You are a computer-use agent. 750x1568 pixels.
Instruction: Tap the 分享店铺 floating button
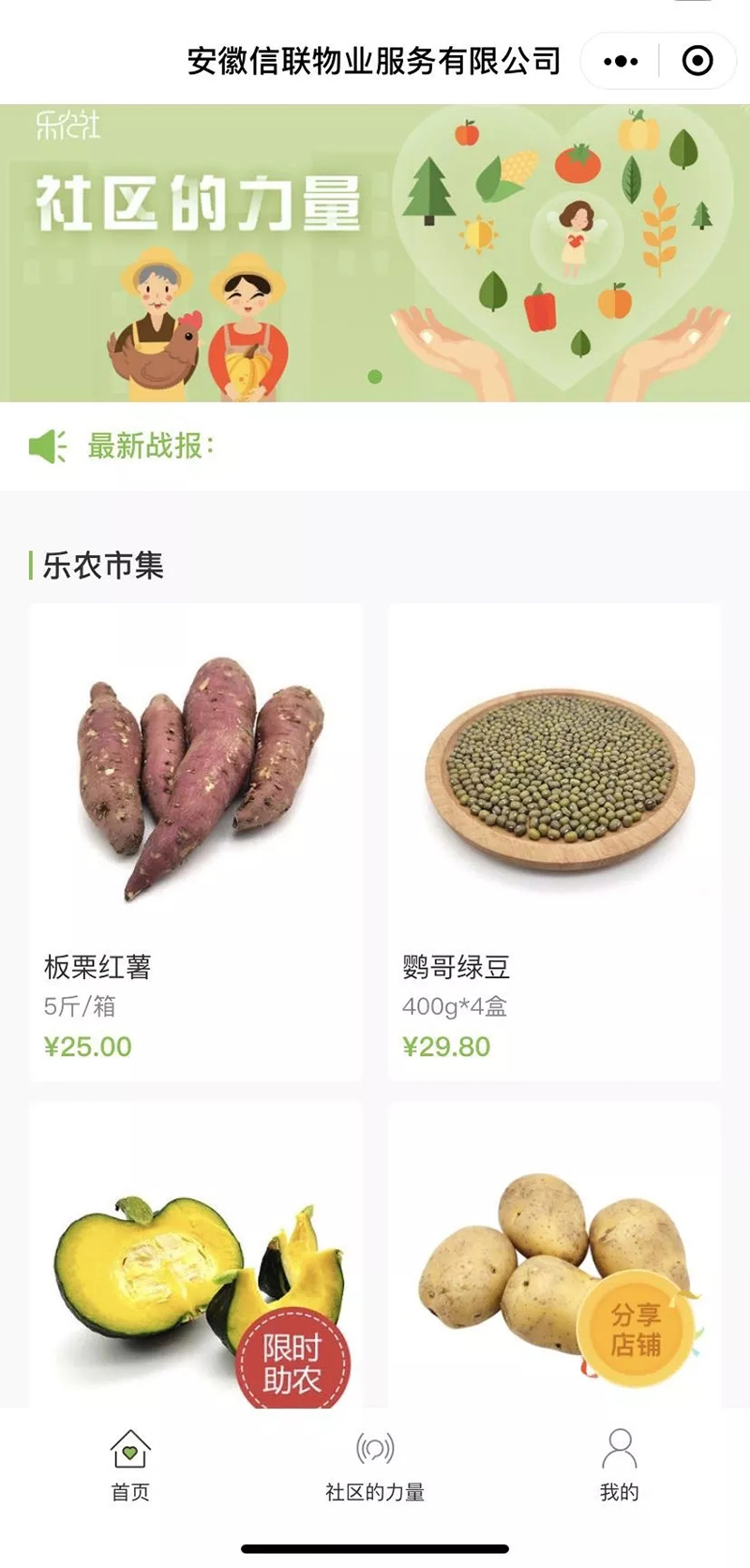click(x=637, y=1330)
